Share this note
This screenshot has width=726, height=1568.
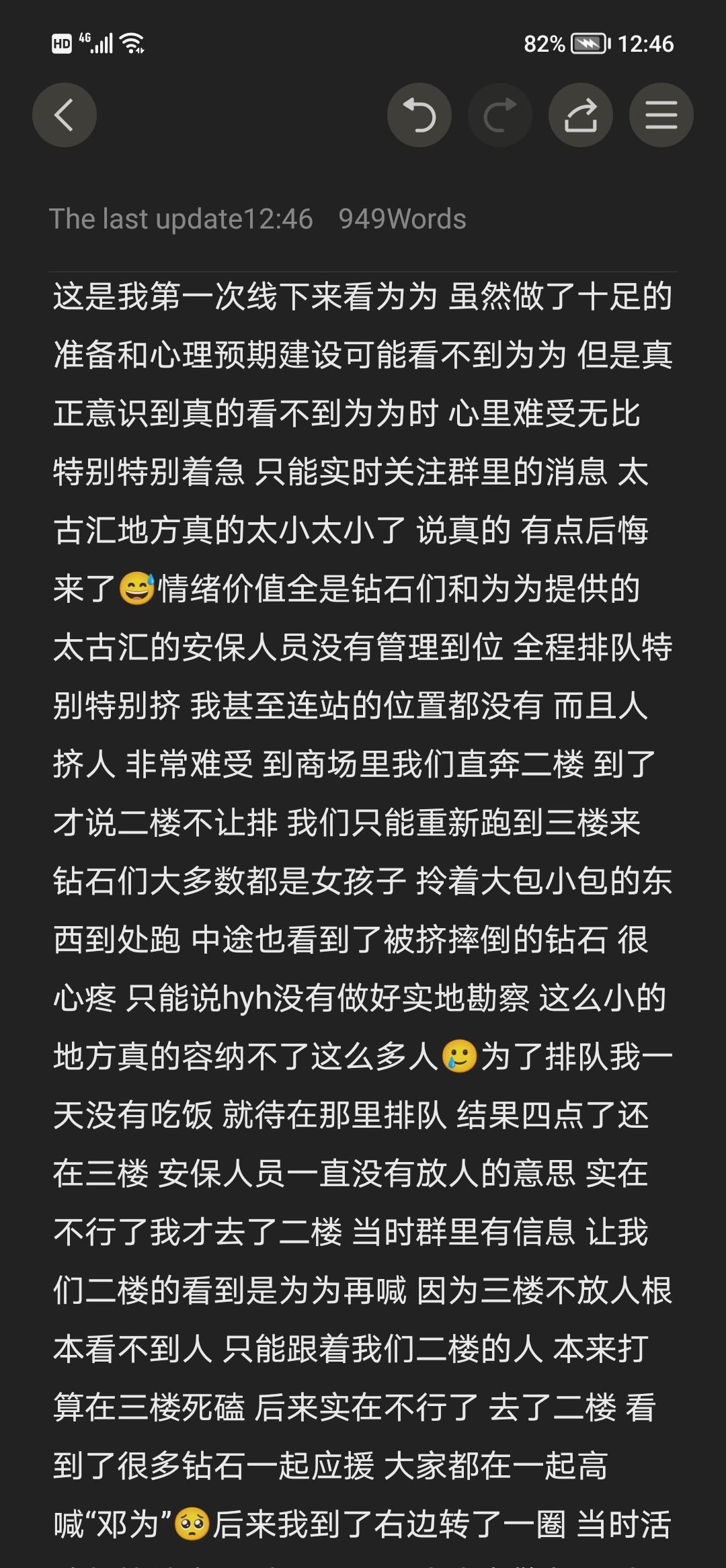pos(581,115)
